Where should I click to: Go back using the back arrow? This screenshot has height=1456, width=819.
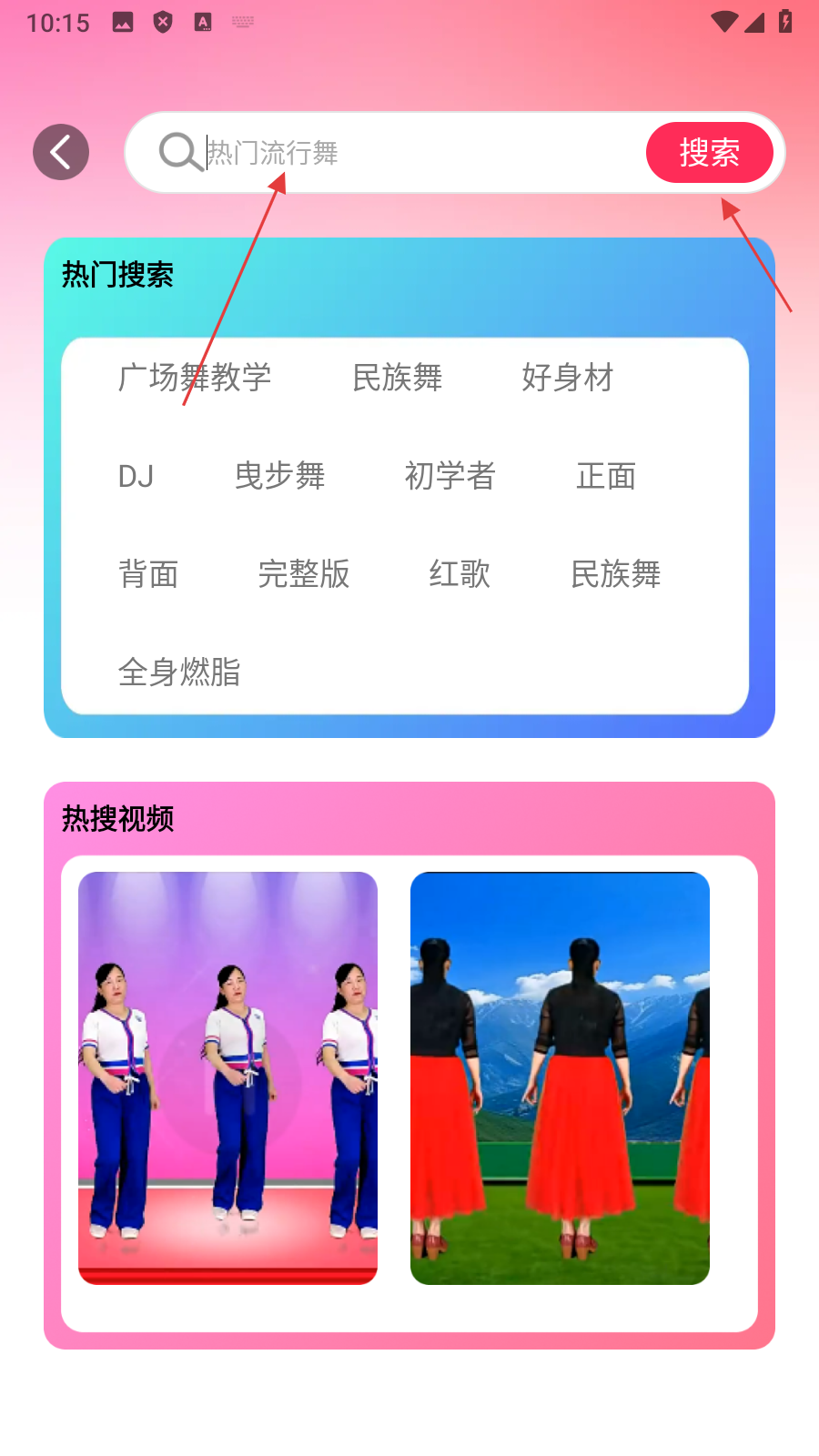[61, 152]
